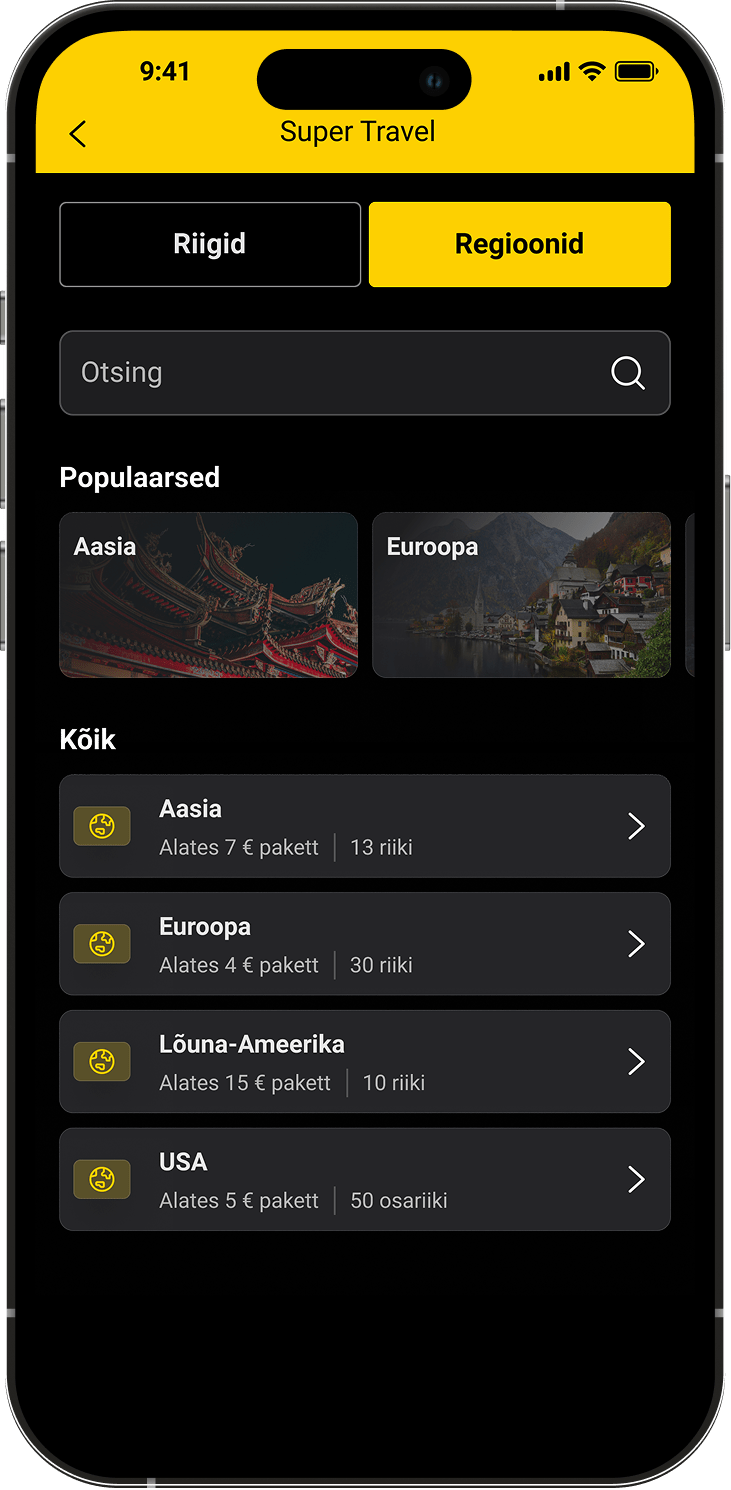The height and width of the screenshot is (1490, 731).
Task: Open the Lõuna-Ameerika region row
Action: coord(364,1062)
